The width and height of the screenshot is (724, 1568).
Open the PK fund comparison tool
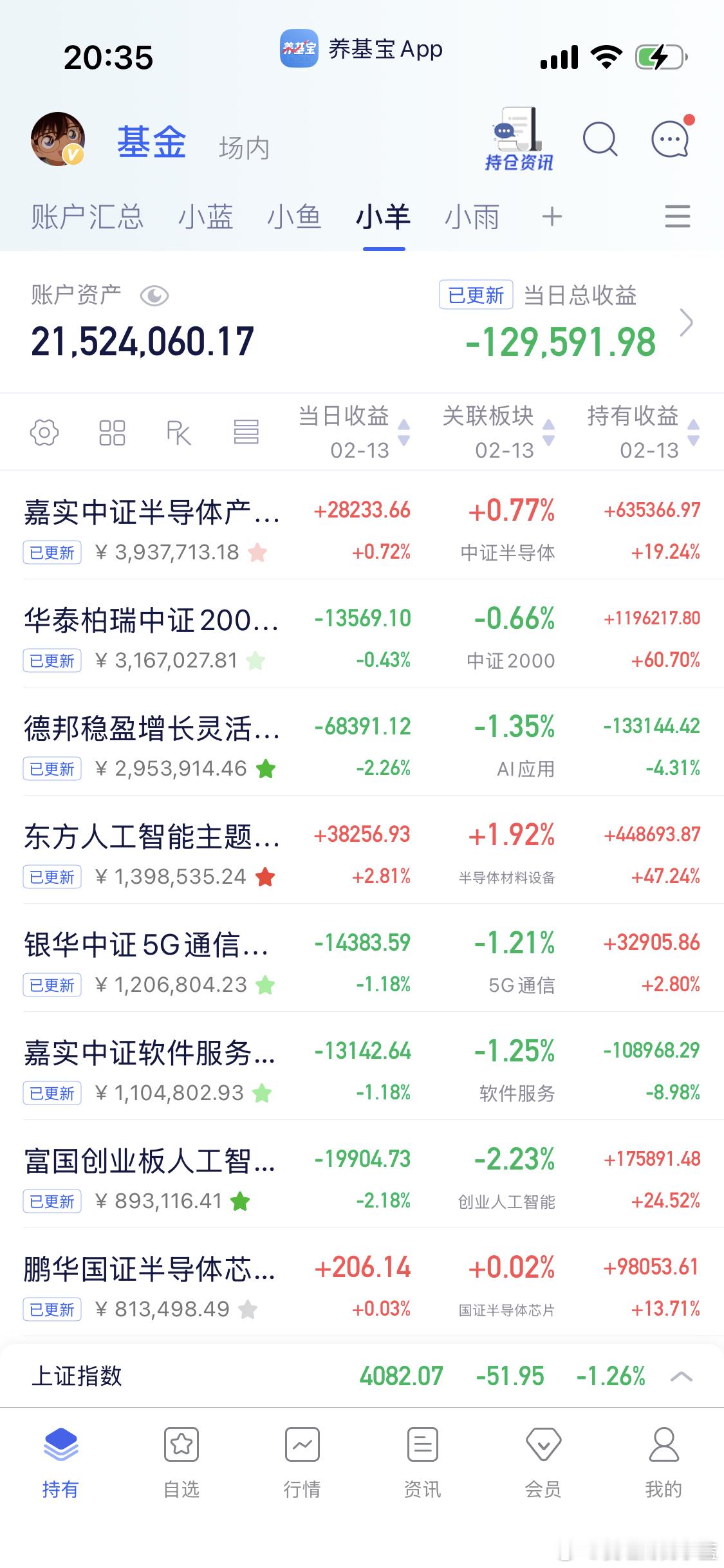tap(178, 433)
